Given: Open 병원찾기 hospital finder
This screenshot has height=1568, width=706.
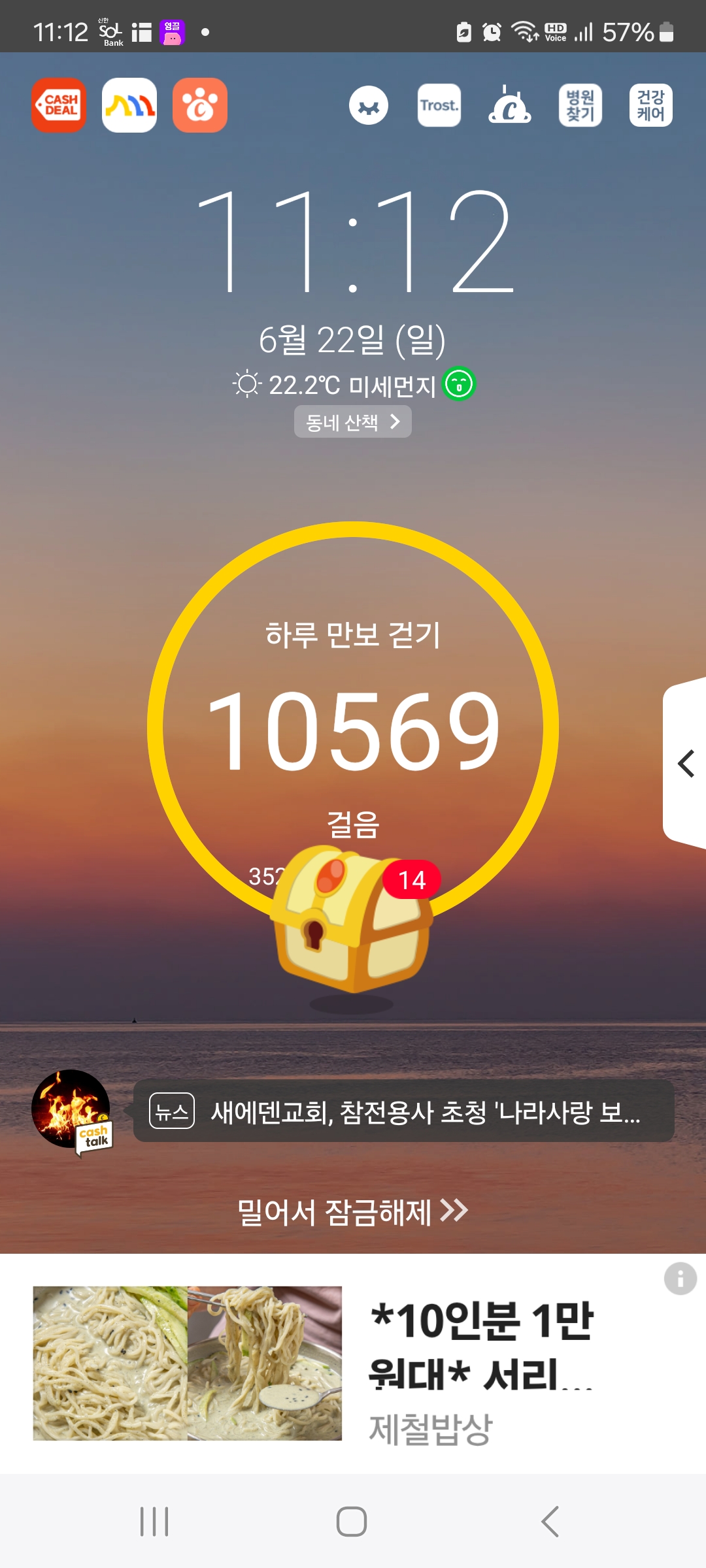Looking at the screenshot, I should click(580, 105).
